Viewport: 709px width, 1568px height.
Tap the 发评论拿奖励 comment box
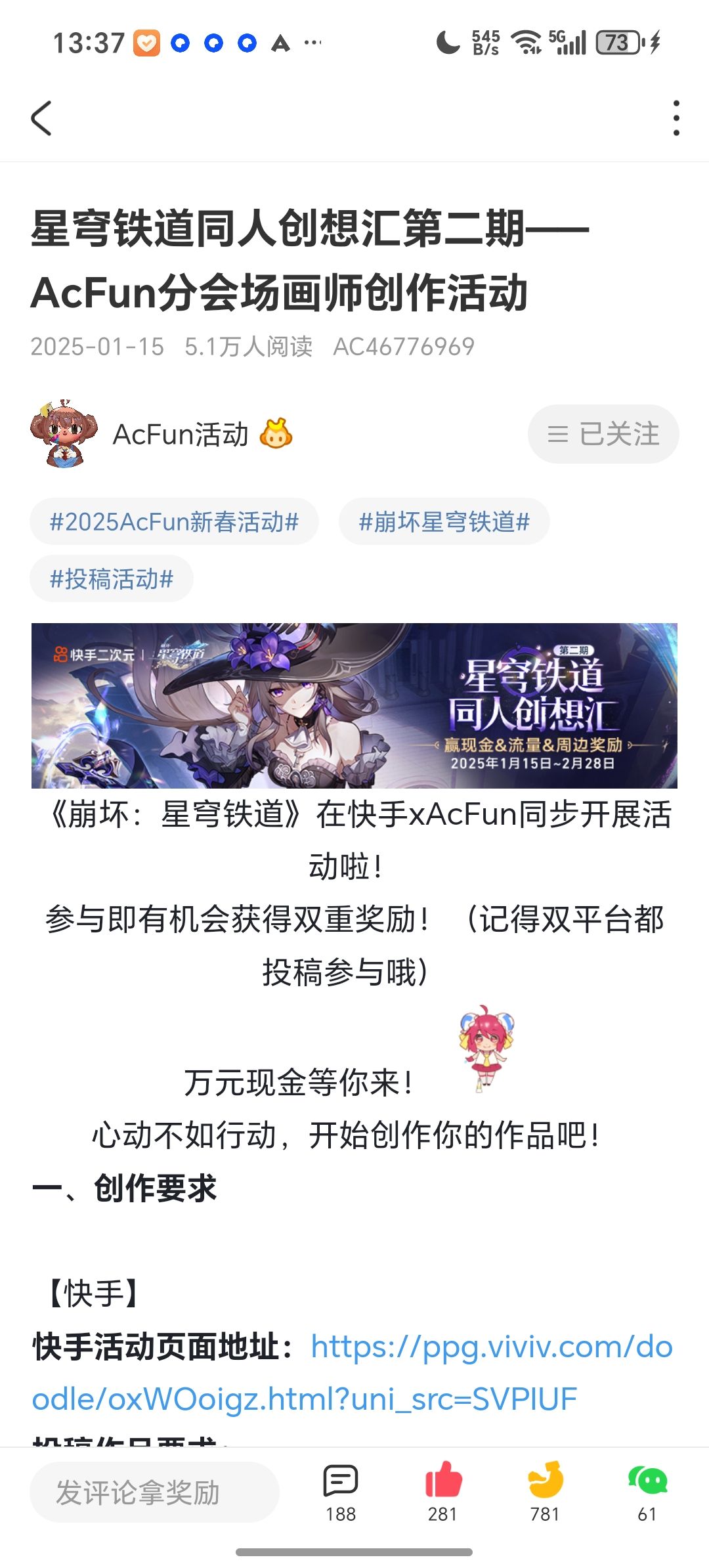154,1492
